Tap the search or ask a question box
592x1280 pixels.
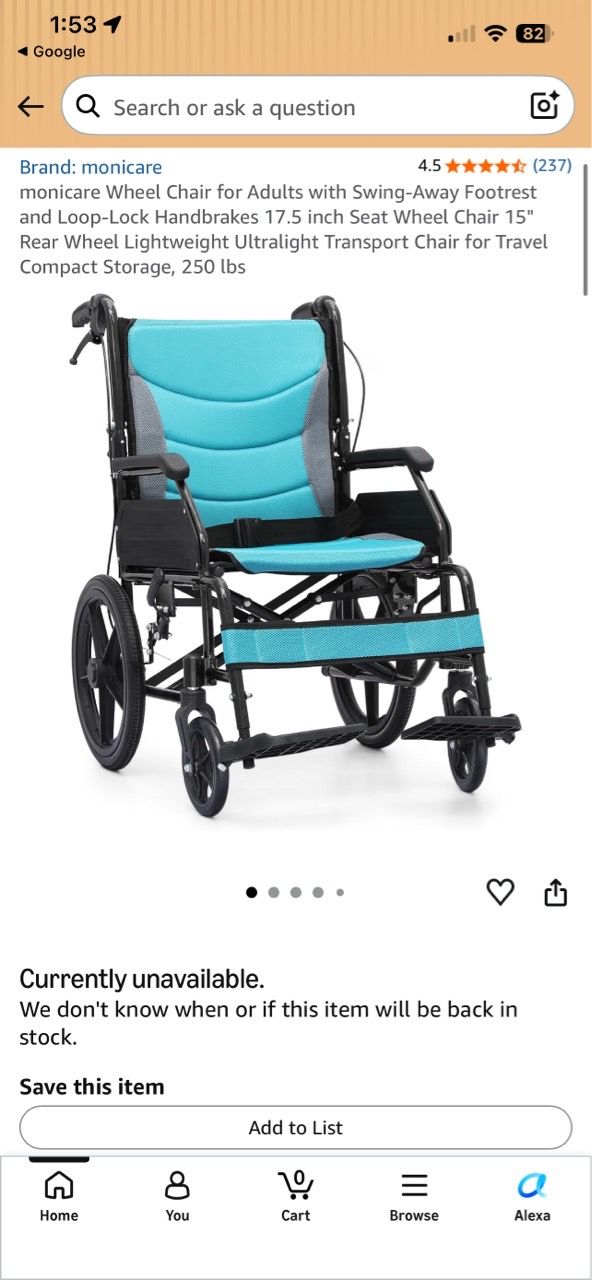[318, 106]
